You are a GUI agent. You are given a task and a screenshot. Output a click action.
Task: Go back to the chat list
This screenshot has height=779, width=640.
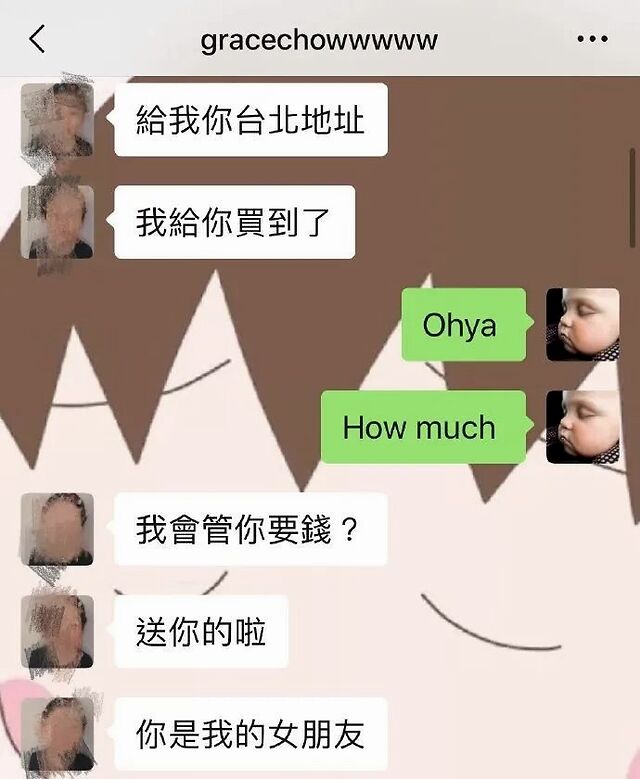tap(38, 40)
